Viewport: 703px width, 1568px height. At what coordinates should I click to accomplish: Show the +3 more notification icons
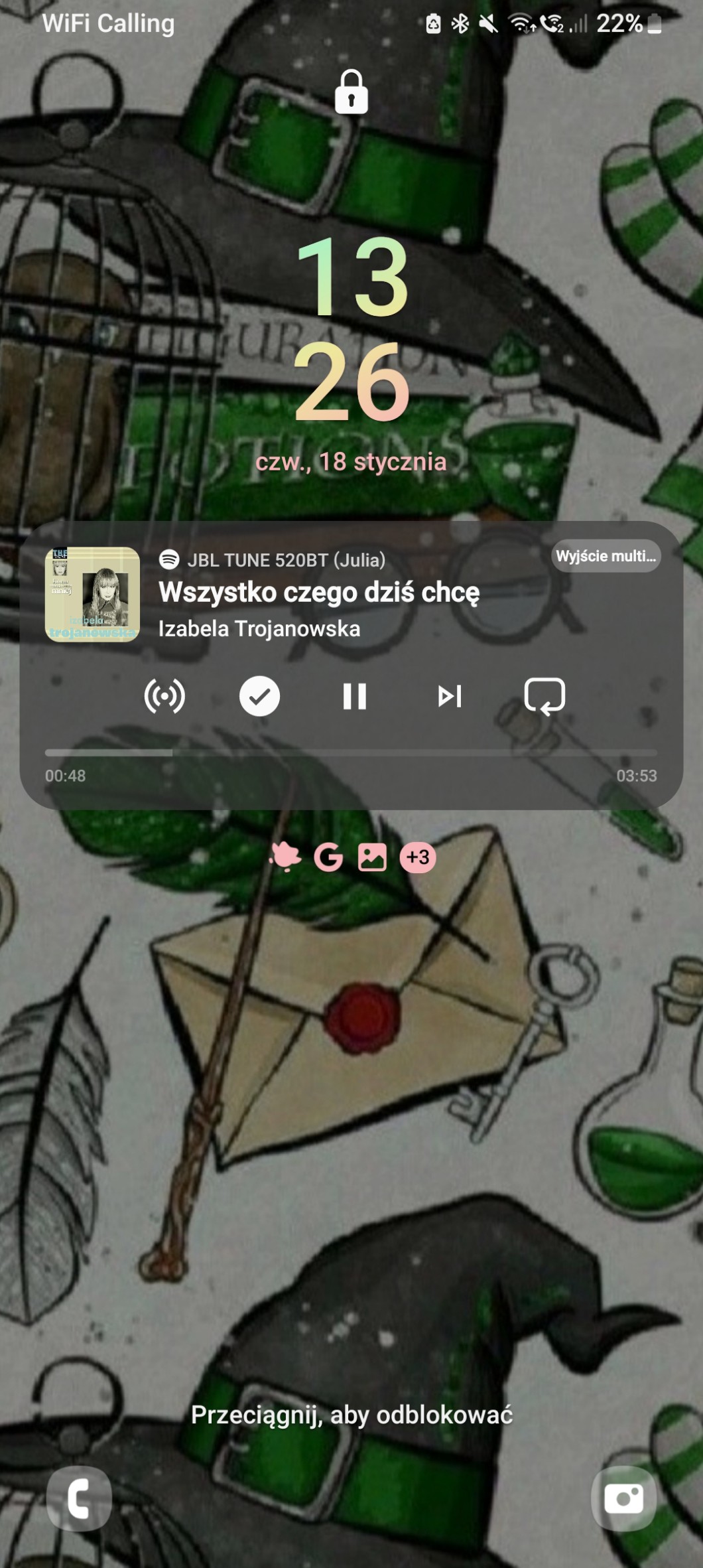coord(418,857)
